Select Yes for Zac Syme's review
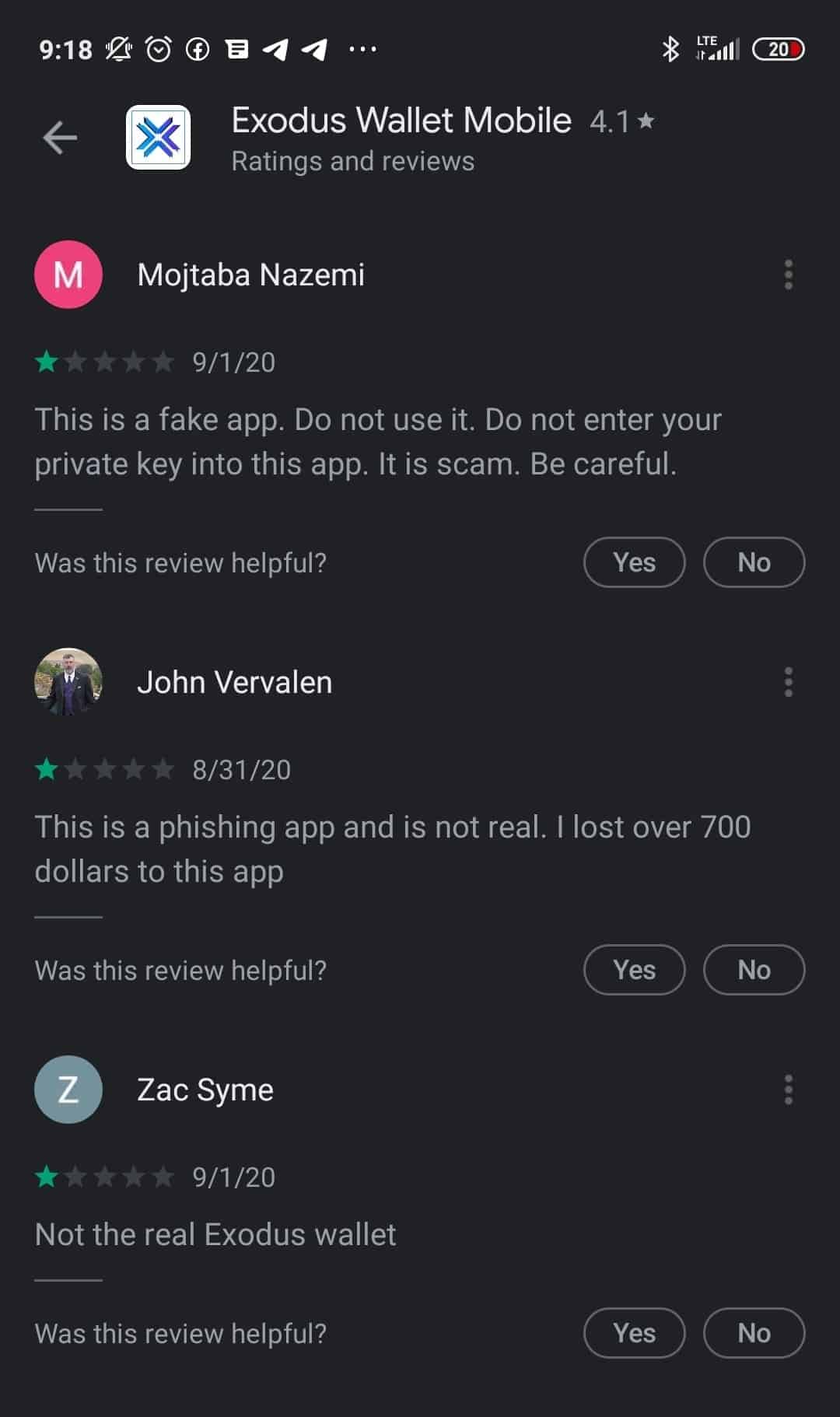 pos(634,1333)
